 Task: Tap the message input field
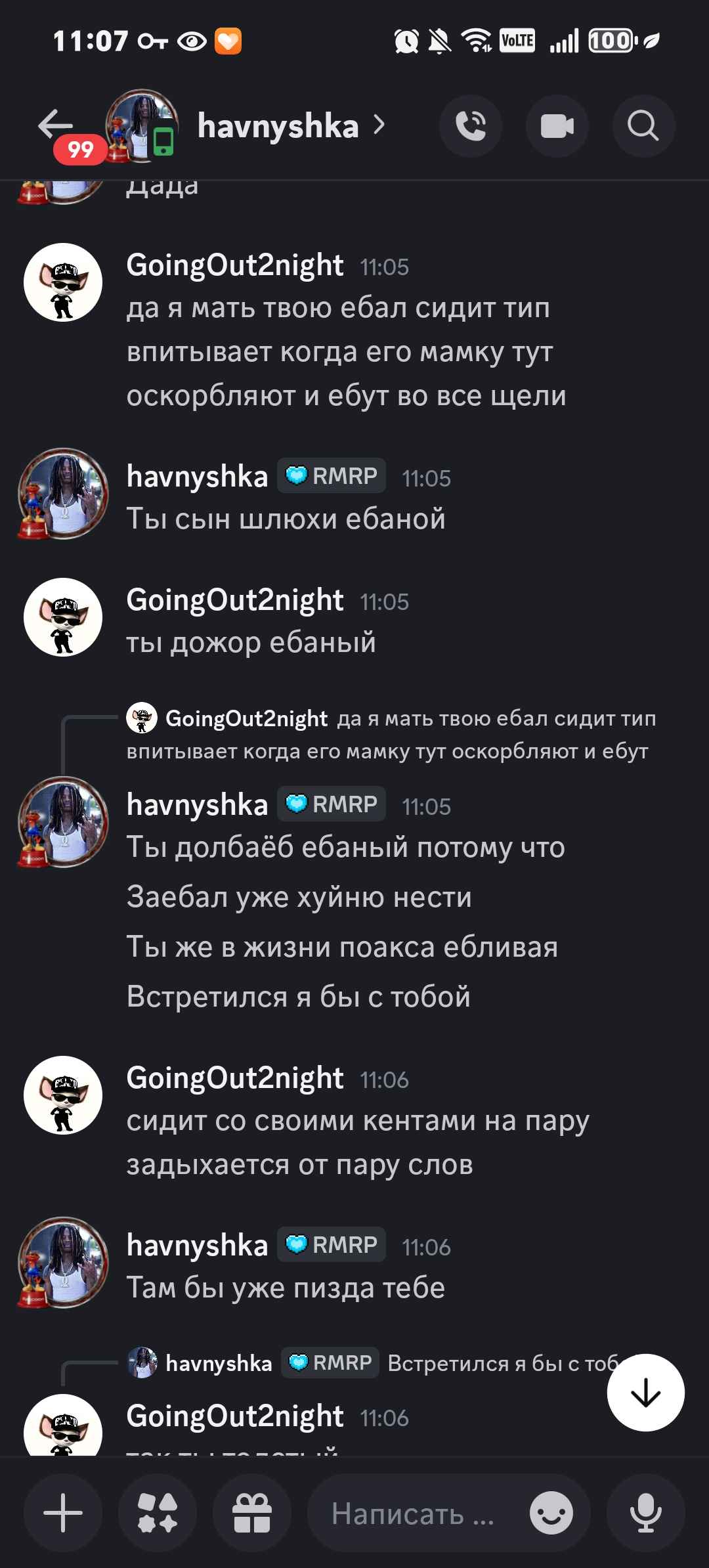pos(414,1514)
